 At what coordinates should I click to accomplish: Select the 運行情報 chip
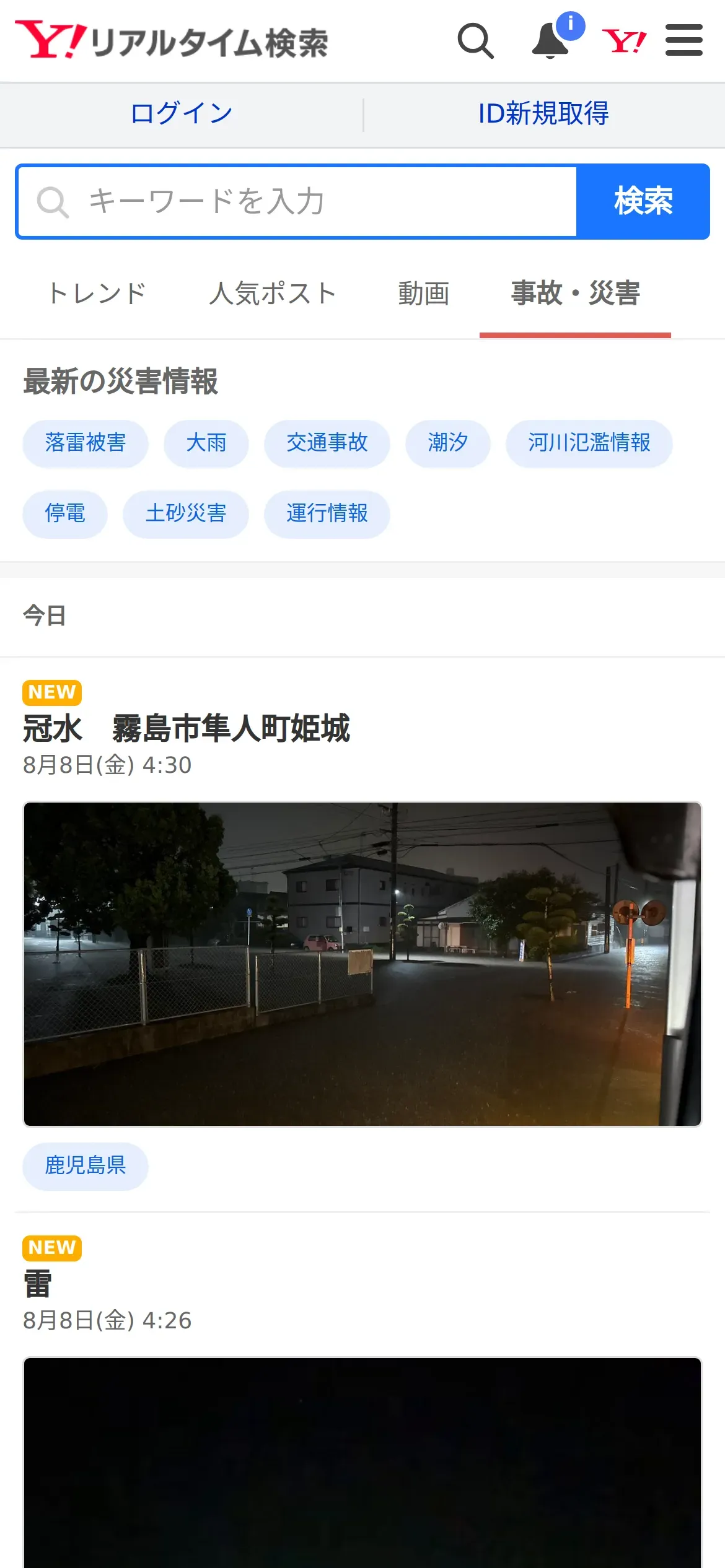coord(327,514)
